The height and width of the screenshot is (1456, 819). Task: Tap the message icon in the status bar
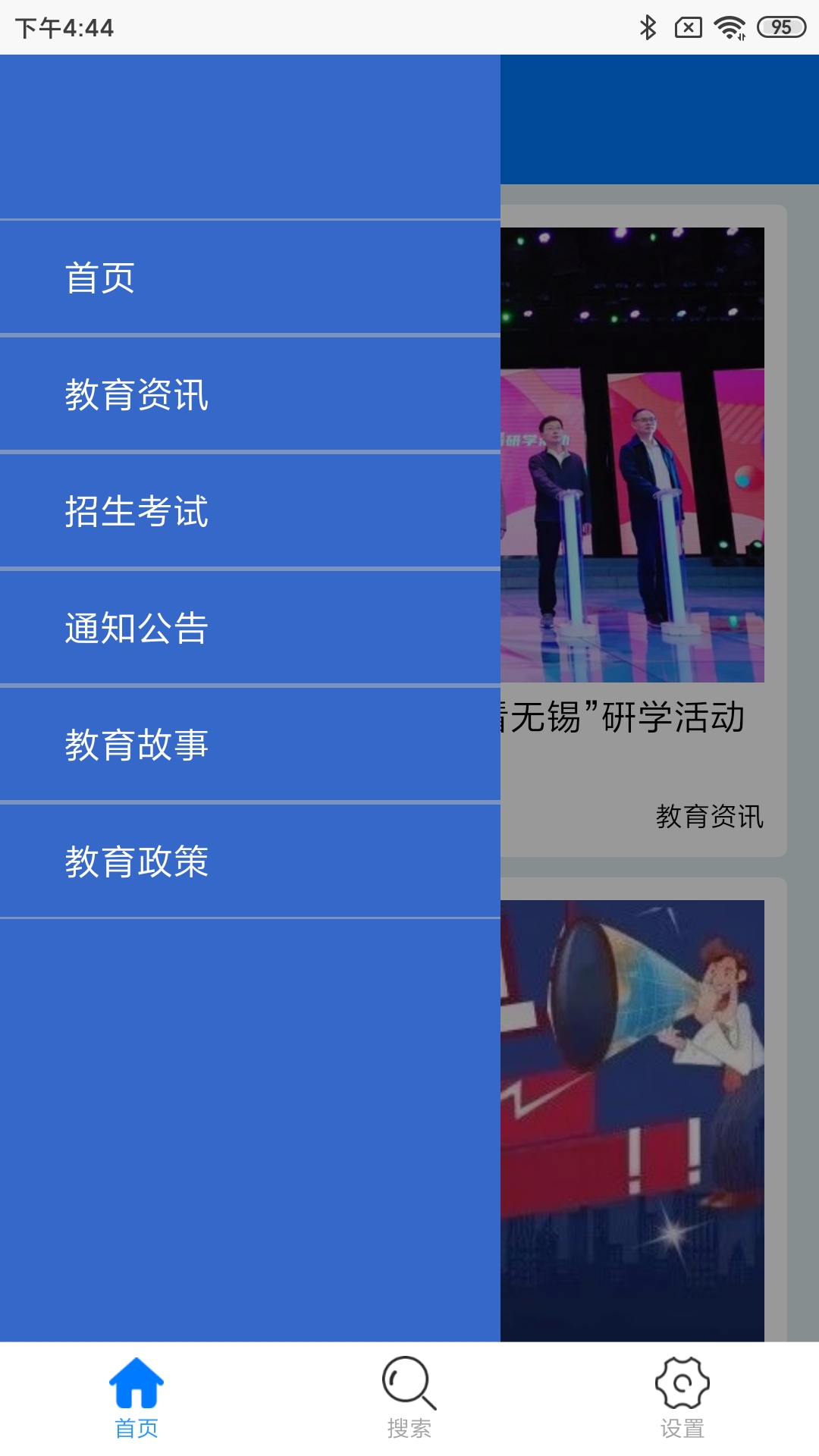(x=687, y=25)
